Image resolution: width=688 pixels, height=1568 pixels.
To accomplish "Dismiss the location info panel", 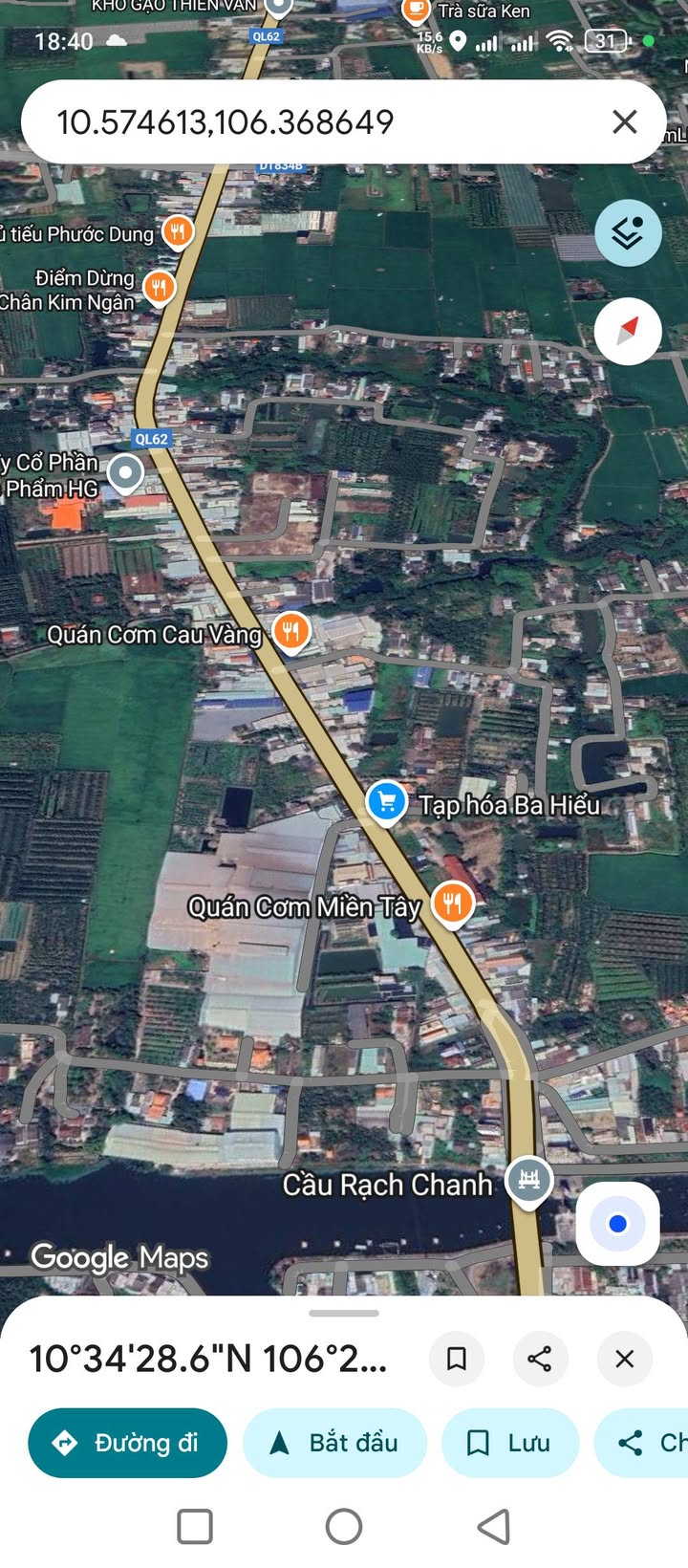I will click(624, 1359).
